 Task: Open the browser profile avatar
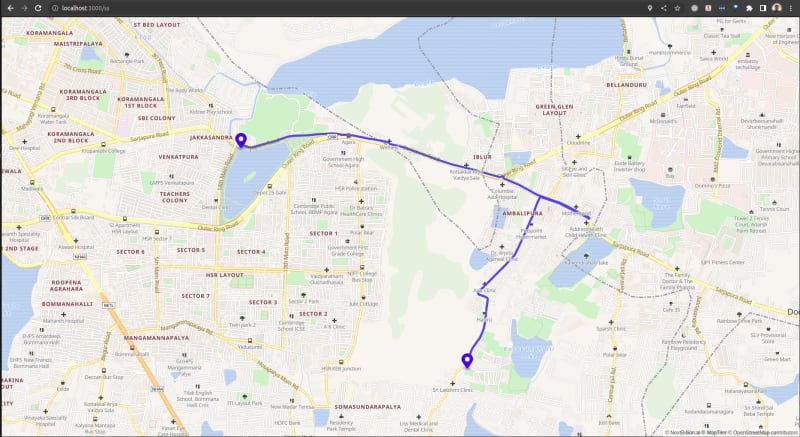click(x=777, y=7)
